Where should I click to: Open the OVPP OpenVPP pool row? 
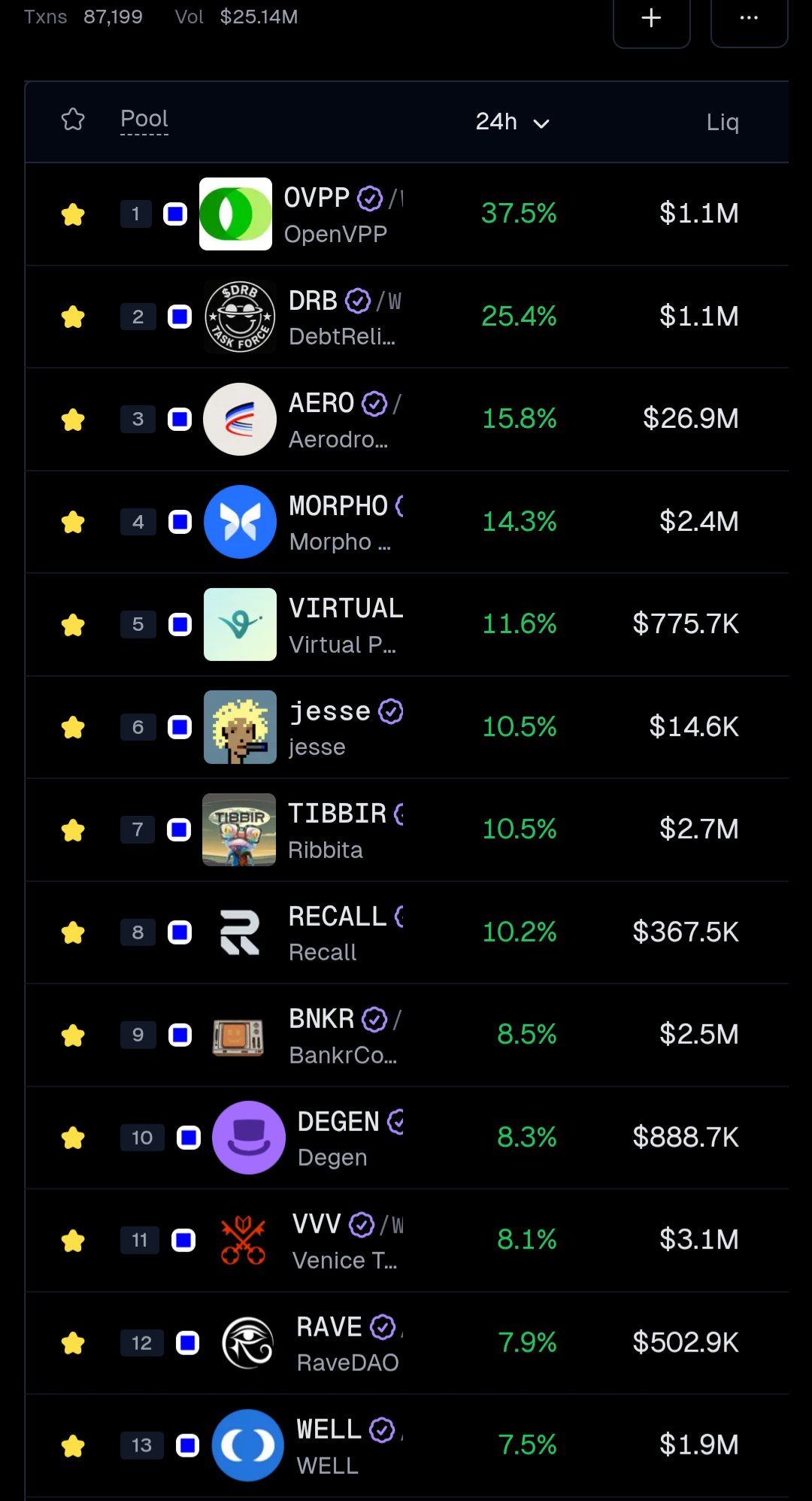click(335, 214)
